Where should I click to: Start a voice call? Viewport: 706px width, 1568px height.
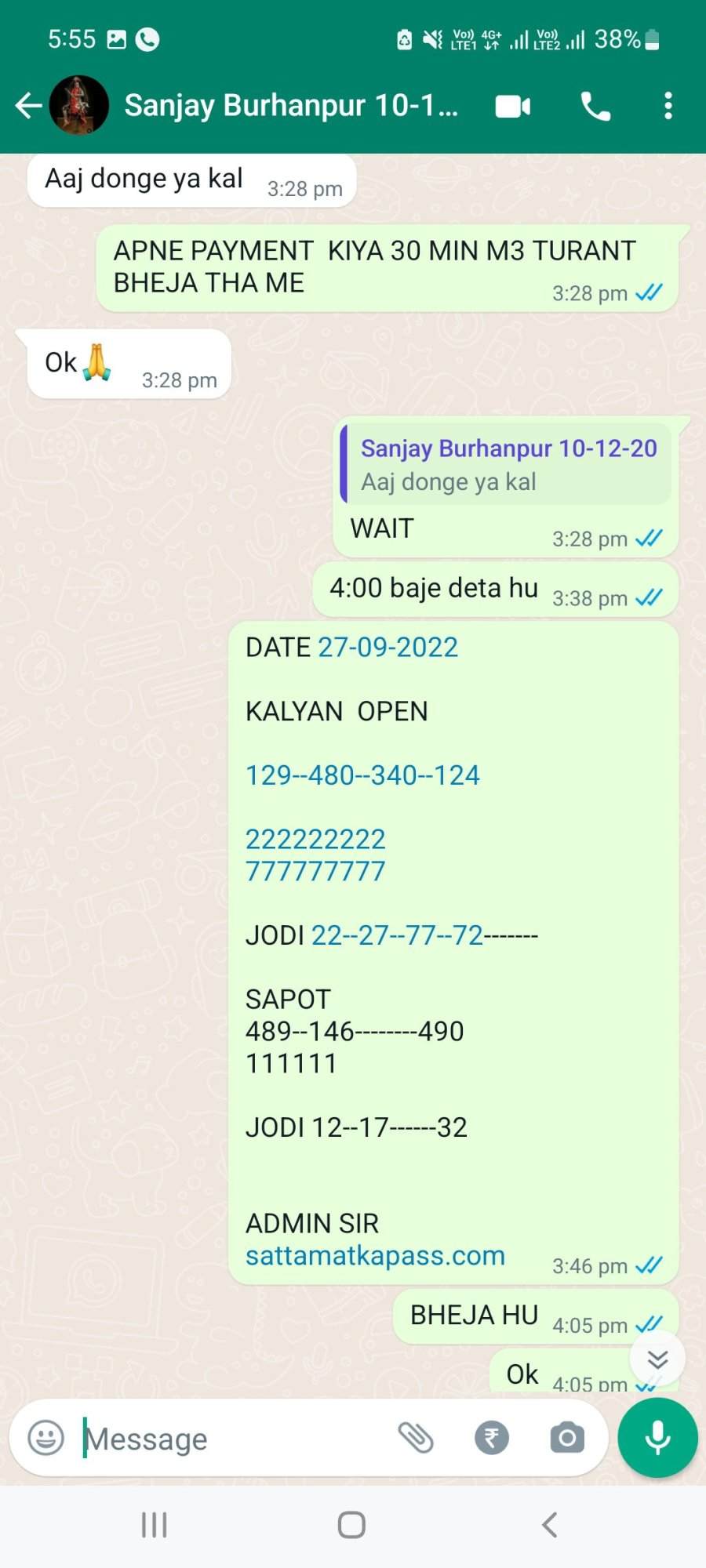click(595, 106)
